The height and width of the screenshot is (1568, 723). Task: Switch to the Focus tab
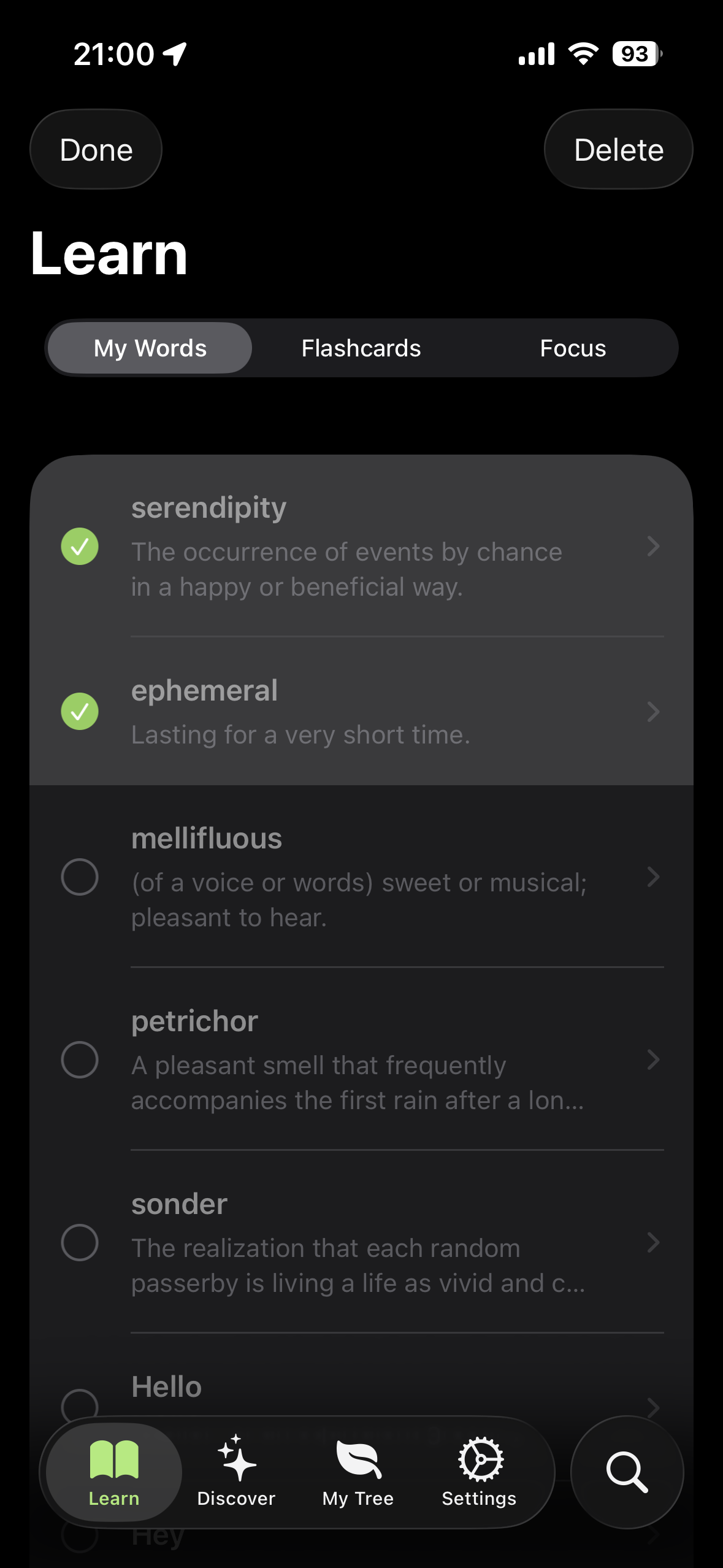[573, 347]
